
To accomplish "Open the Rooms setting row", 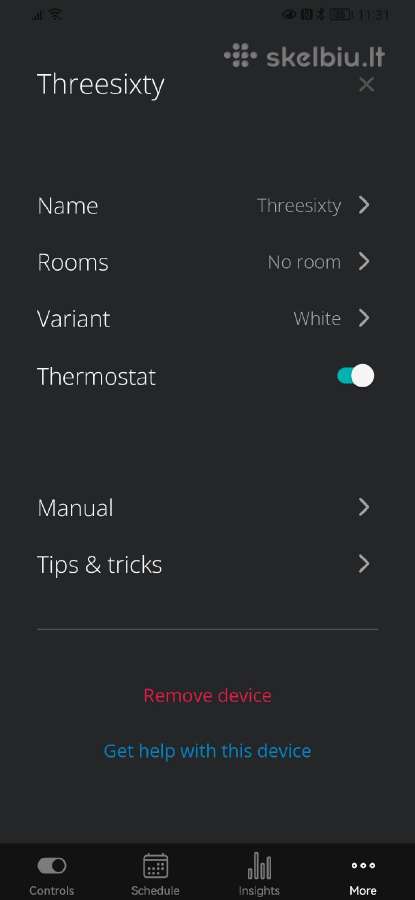I will click(x=207, y=262).
